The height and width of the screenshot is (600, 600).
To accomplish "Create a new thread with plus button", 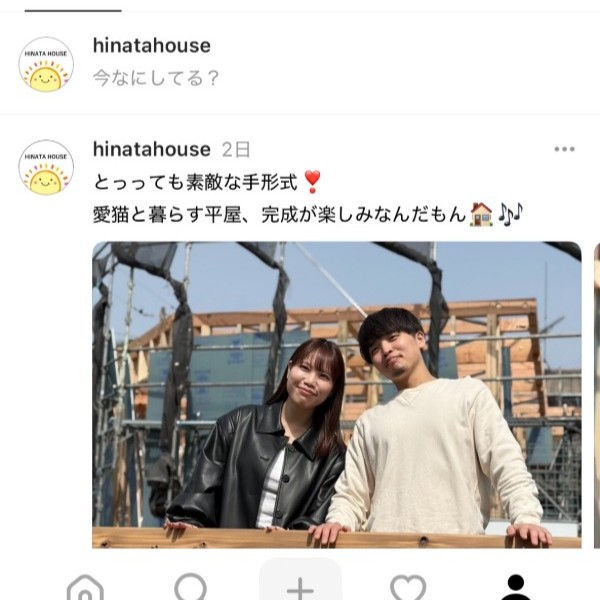I will click(x=300, y=587).
